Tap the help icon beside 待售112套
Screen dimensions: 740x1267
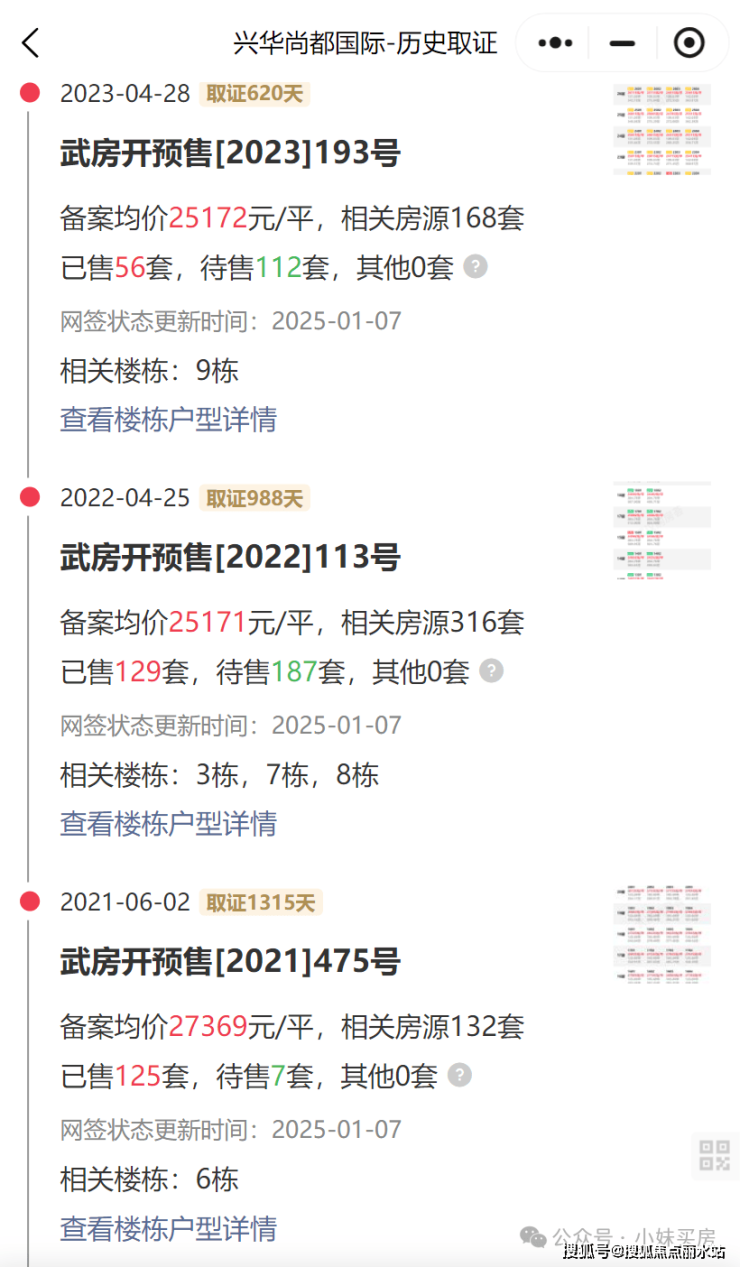[x=476, y=267]
